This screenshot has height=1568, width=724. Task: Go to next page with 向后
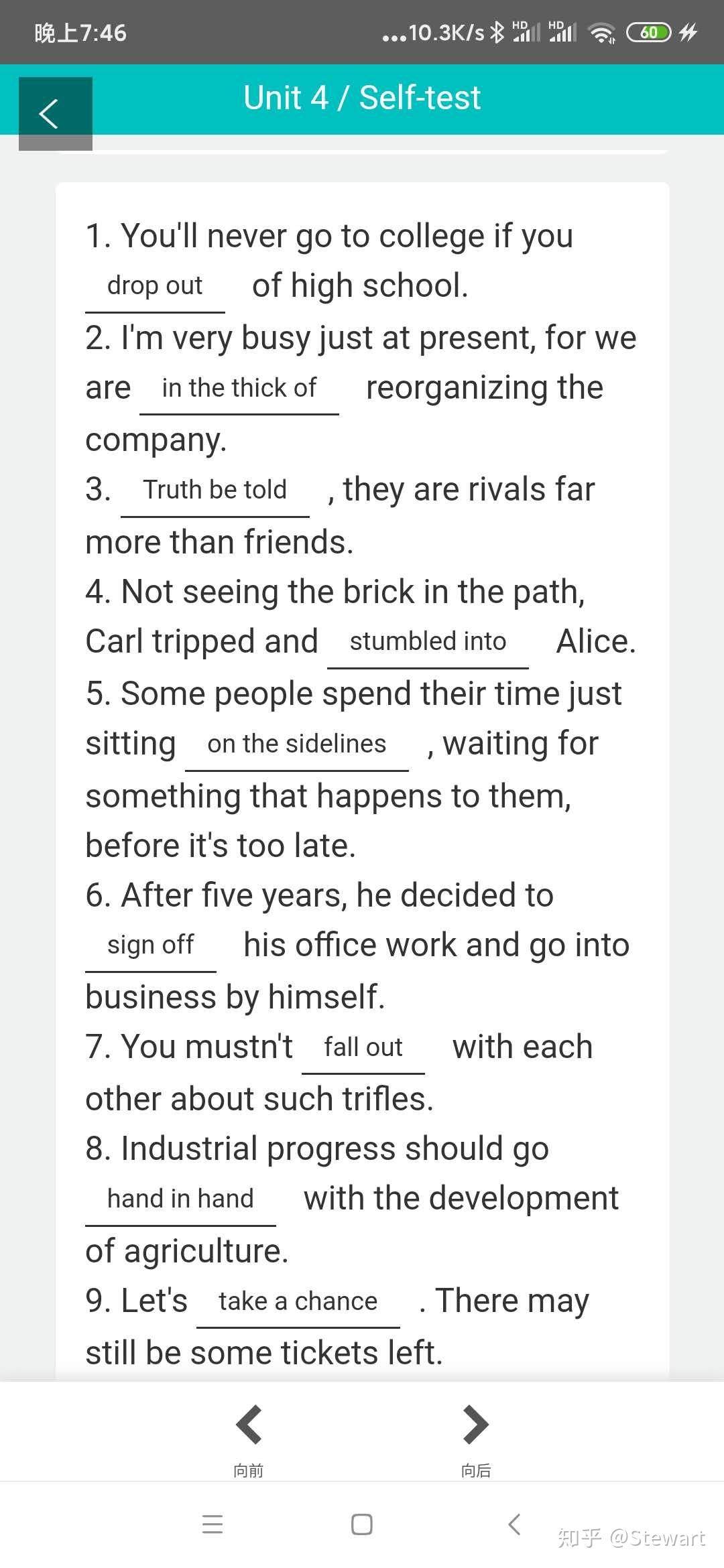476,1436
